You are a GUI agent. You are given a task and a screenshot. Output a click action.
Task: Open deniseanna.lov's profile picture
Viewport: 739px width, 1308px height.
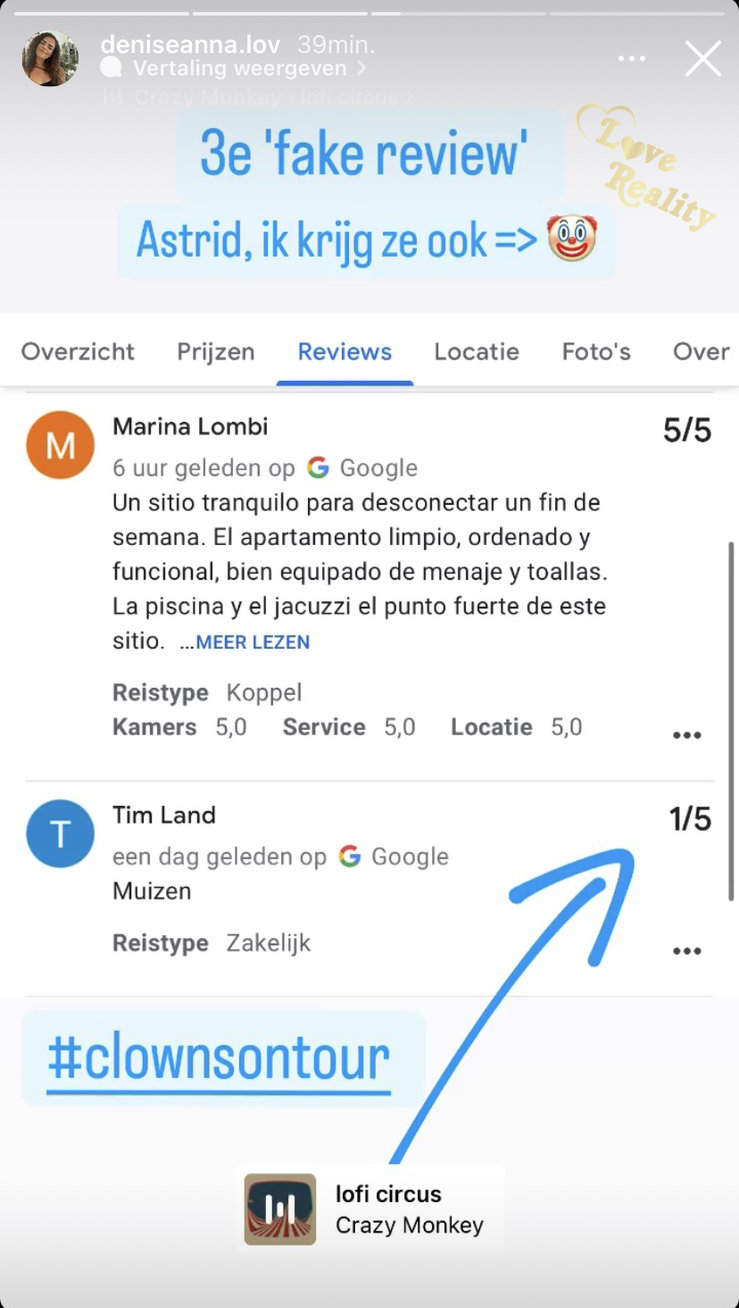[50, 59]
